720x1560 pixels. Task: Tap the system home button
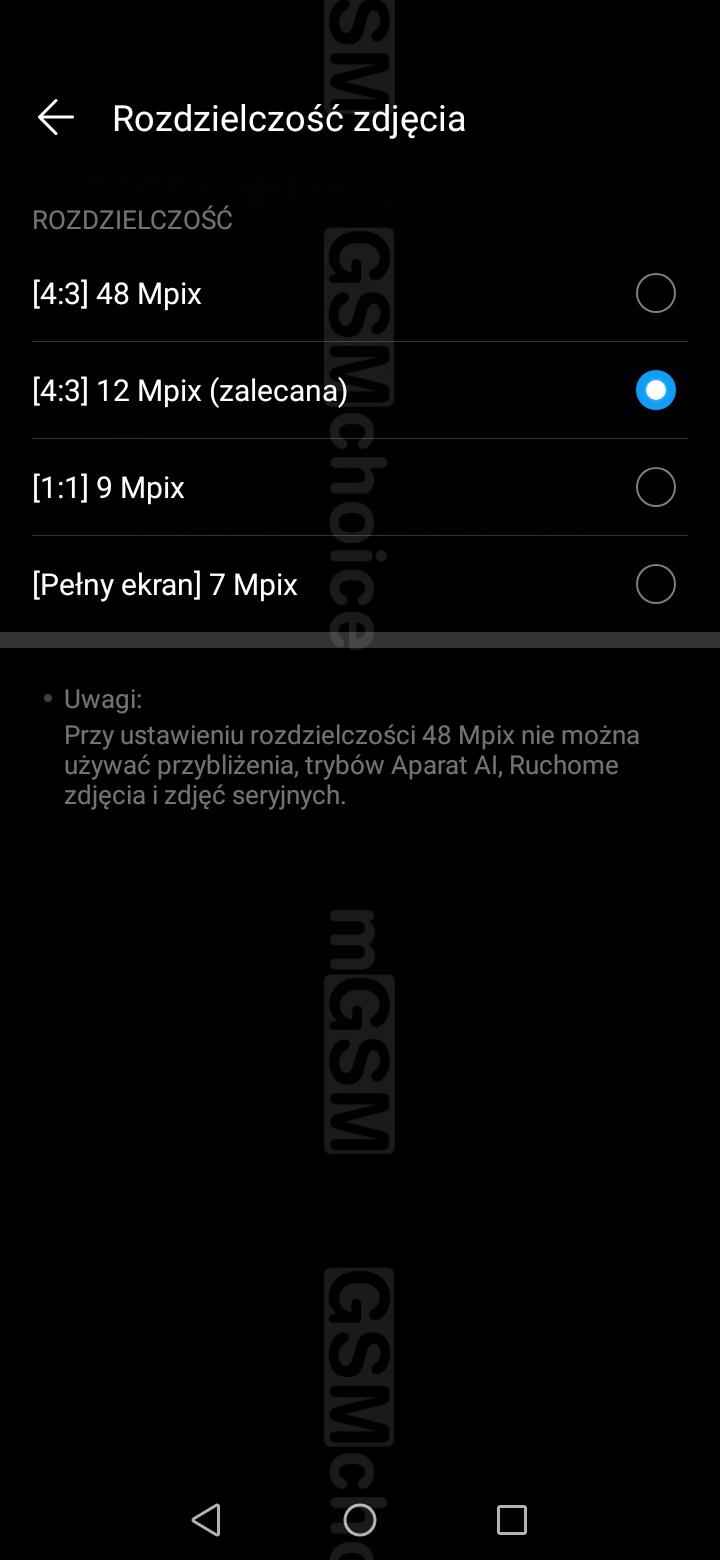tap(360, 1520)
